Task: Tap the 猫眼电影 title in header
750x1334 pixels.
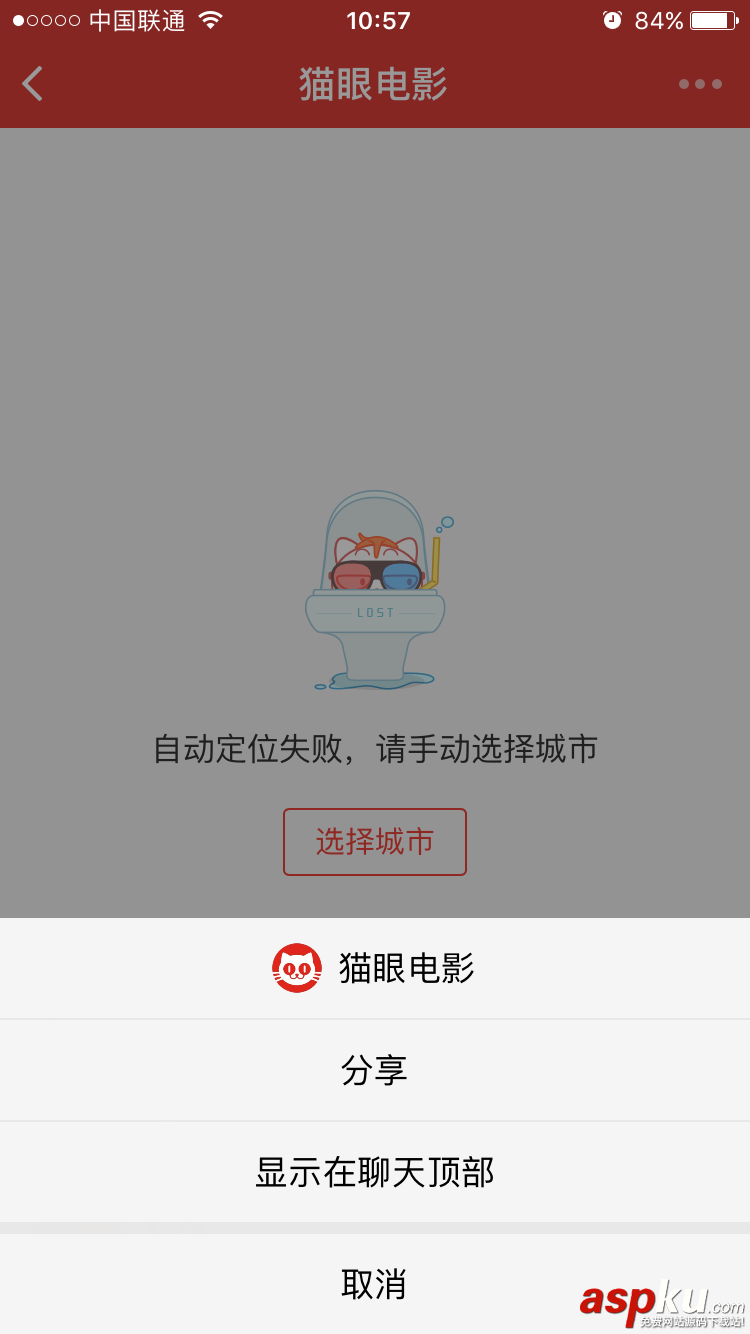Action: (375, 84)
